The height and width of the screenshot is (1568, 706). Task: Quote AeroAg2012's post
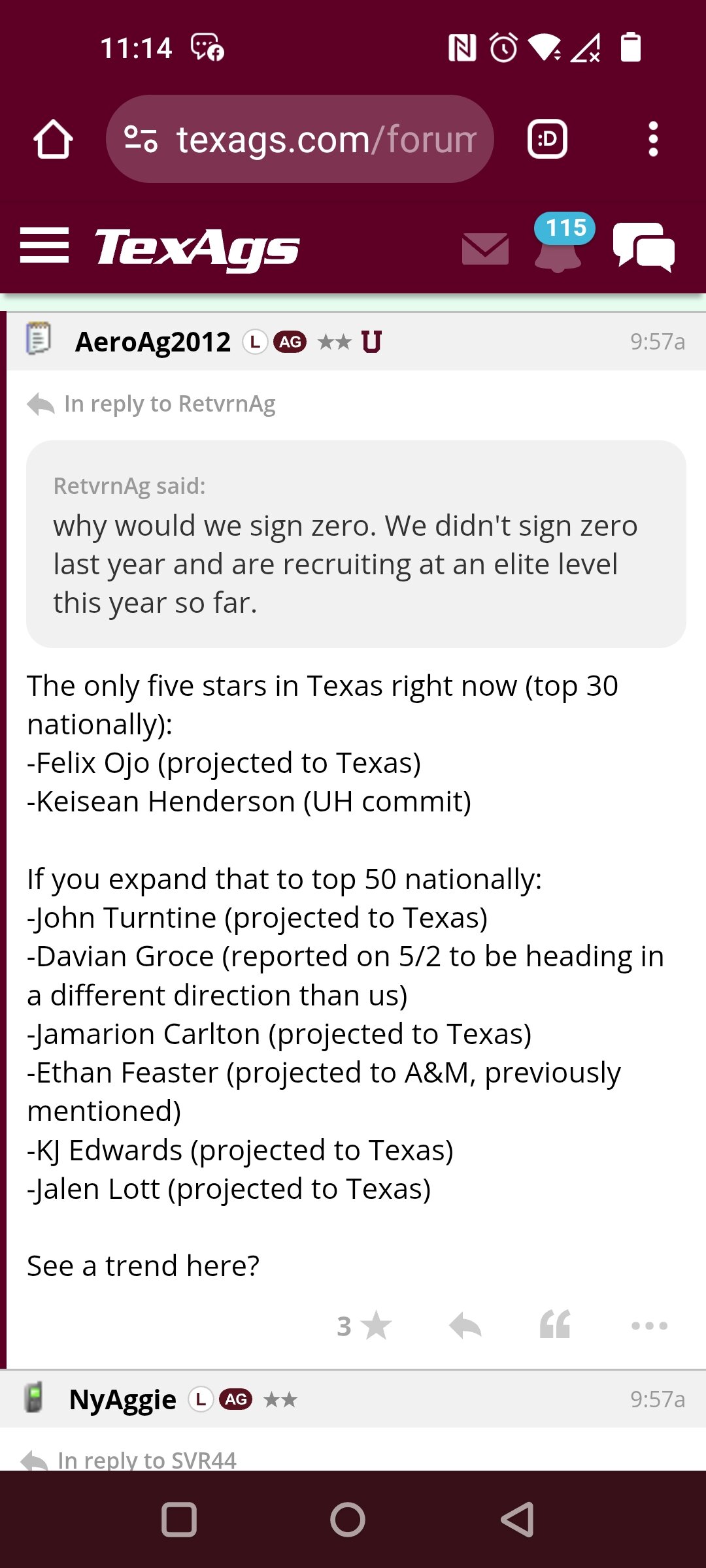tap(555, 1324)
